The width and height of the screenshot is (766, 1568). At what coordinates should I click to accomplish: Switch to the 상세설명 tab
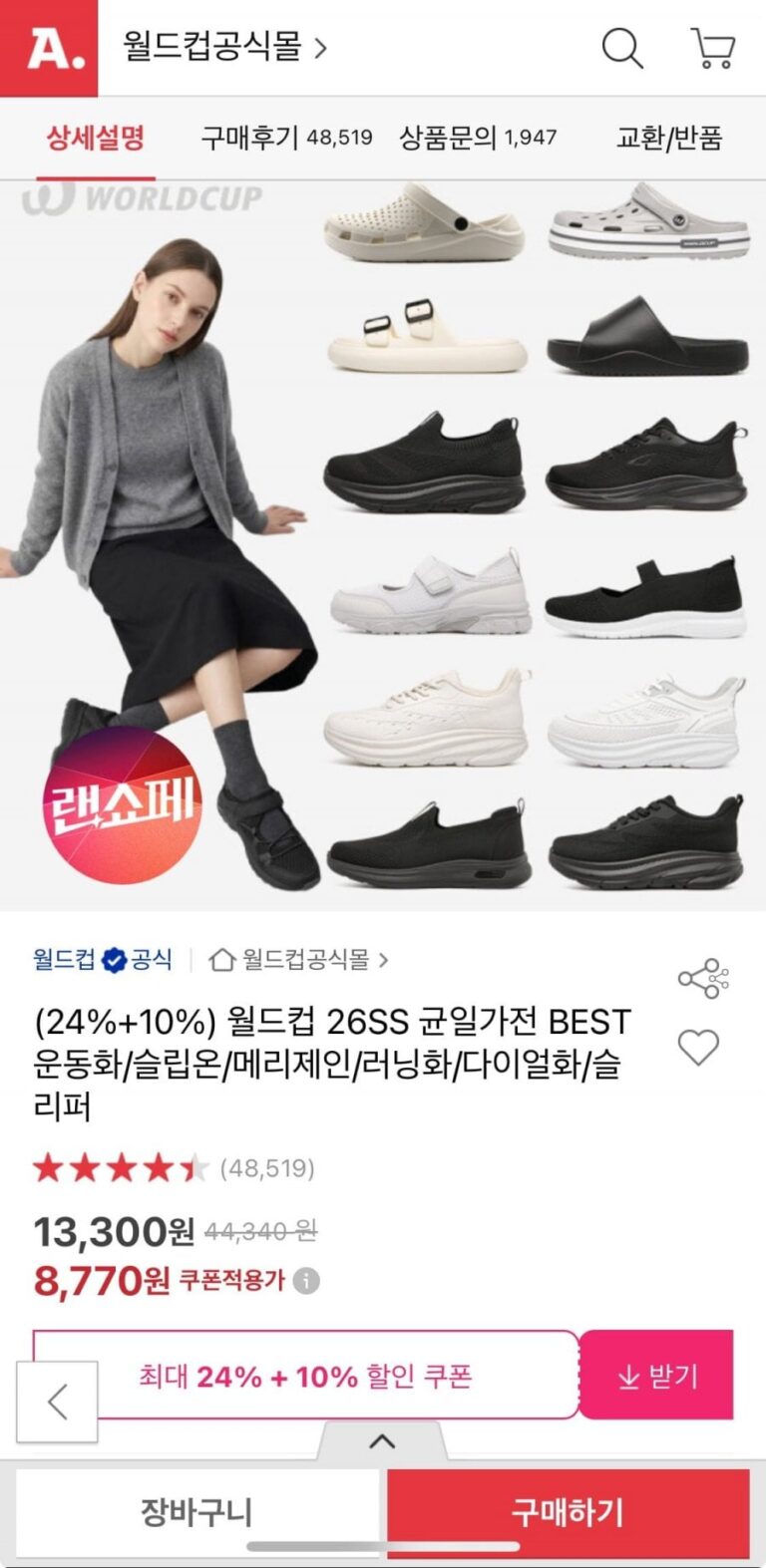[x=96, y=138]
